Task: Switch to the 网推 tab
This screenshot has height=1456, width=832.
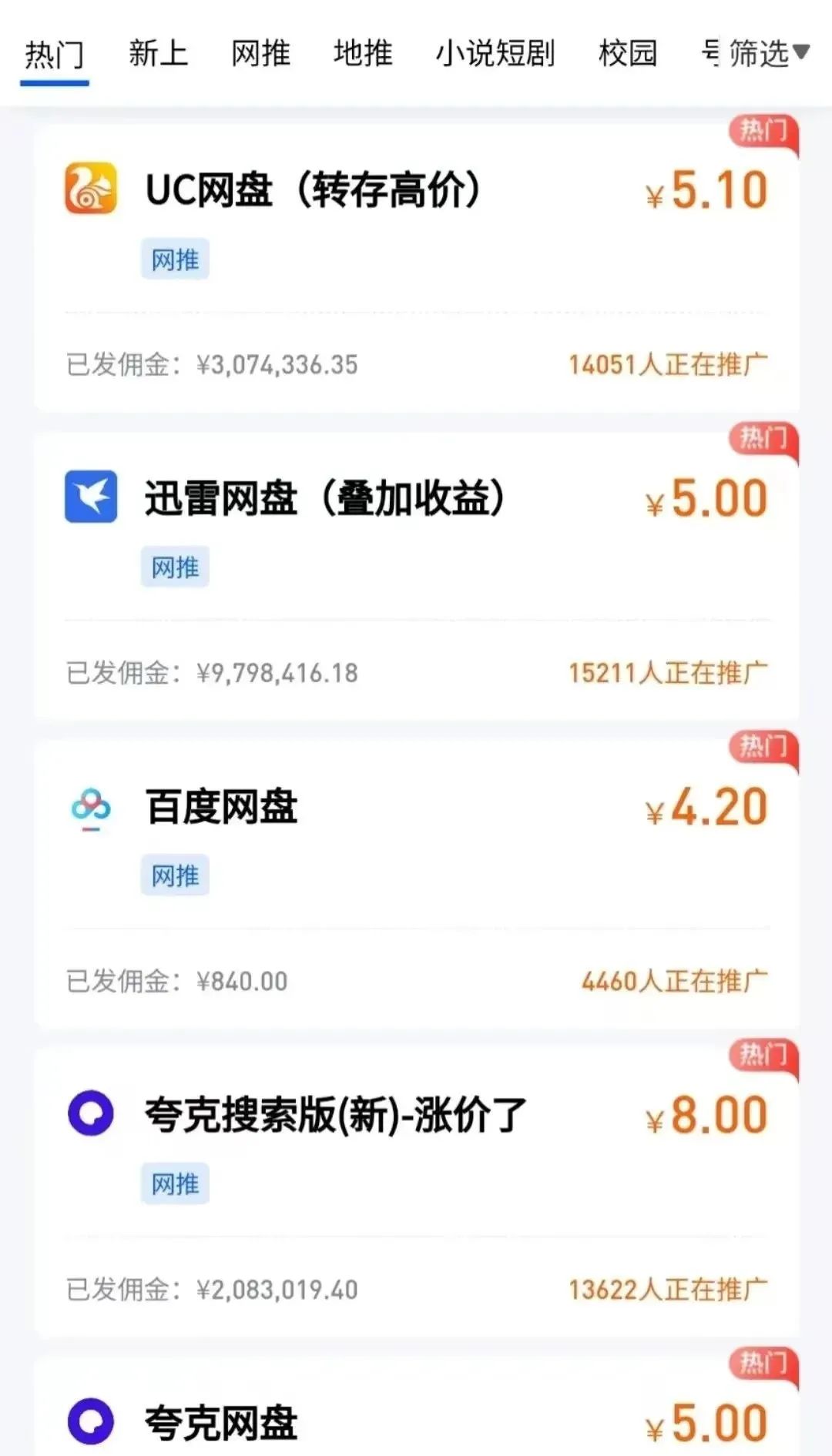Action: (x=260, y=54)
